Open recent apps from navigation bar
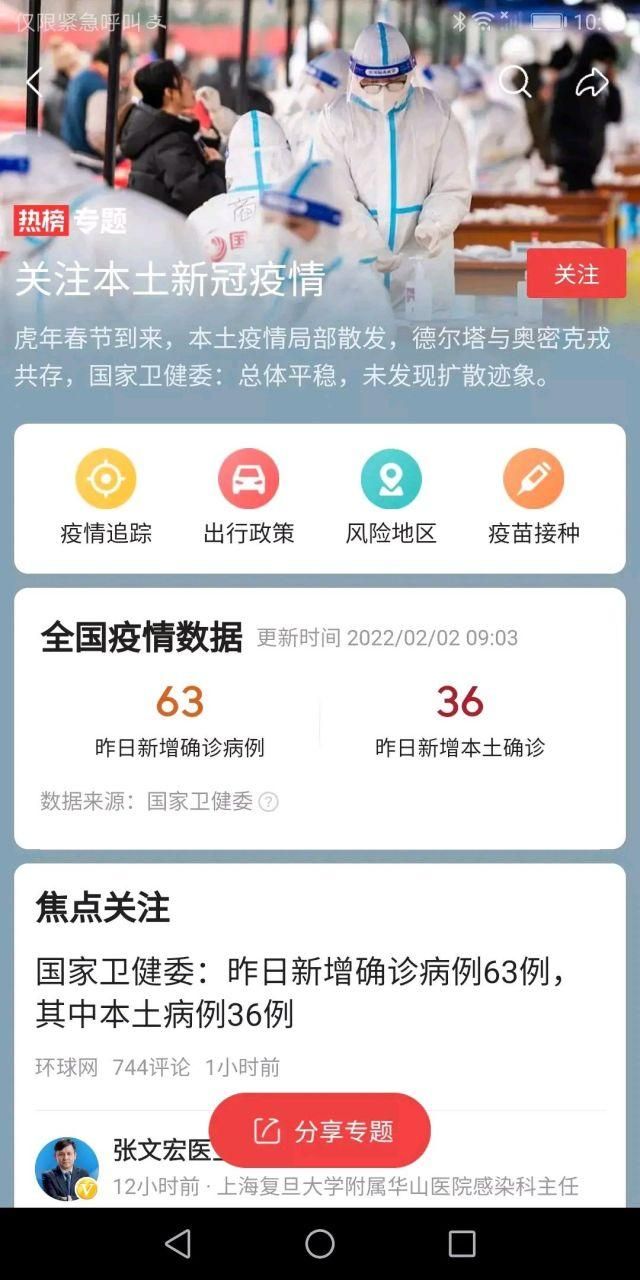The width and height of the screenshot is (640, 1280). coord(462,1244)
